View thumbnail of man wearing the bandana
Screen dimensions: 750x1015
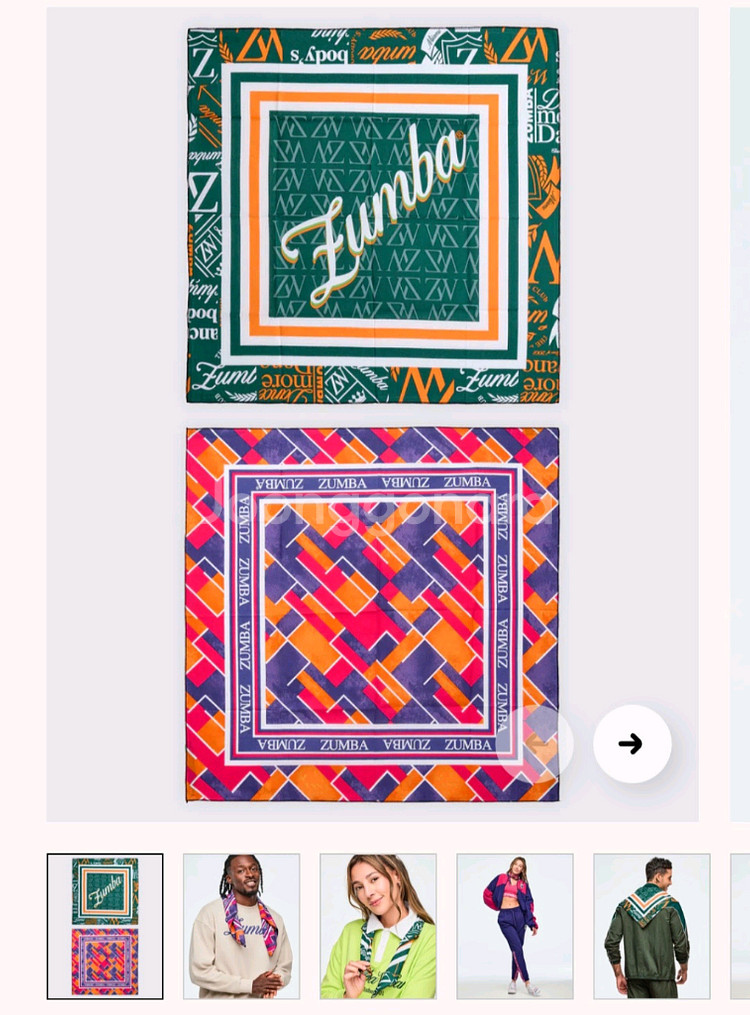[x=241, y=926]
